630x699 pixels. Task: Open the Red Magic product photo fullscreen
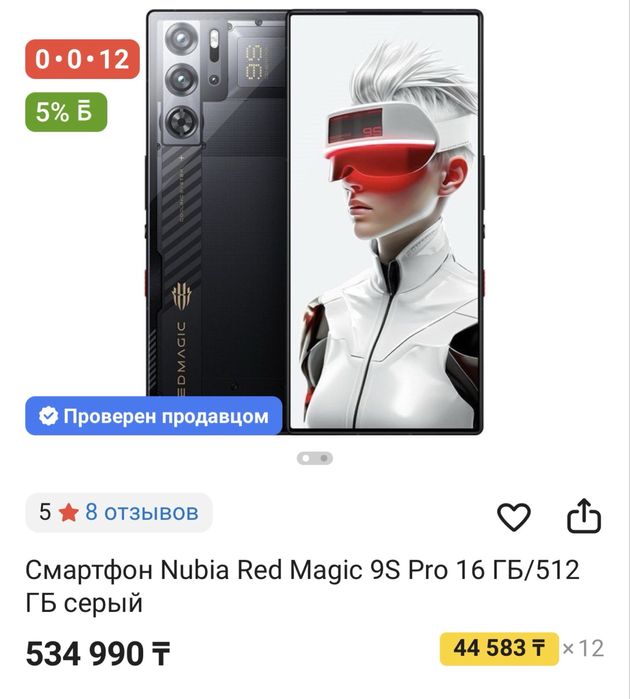click(x=314, y=220)
